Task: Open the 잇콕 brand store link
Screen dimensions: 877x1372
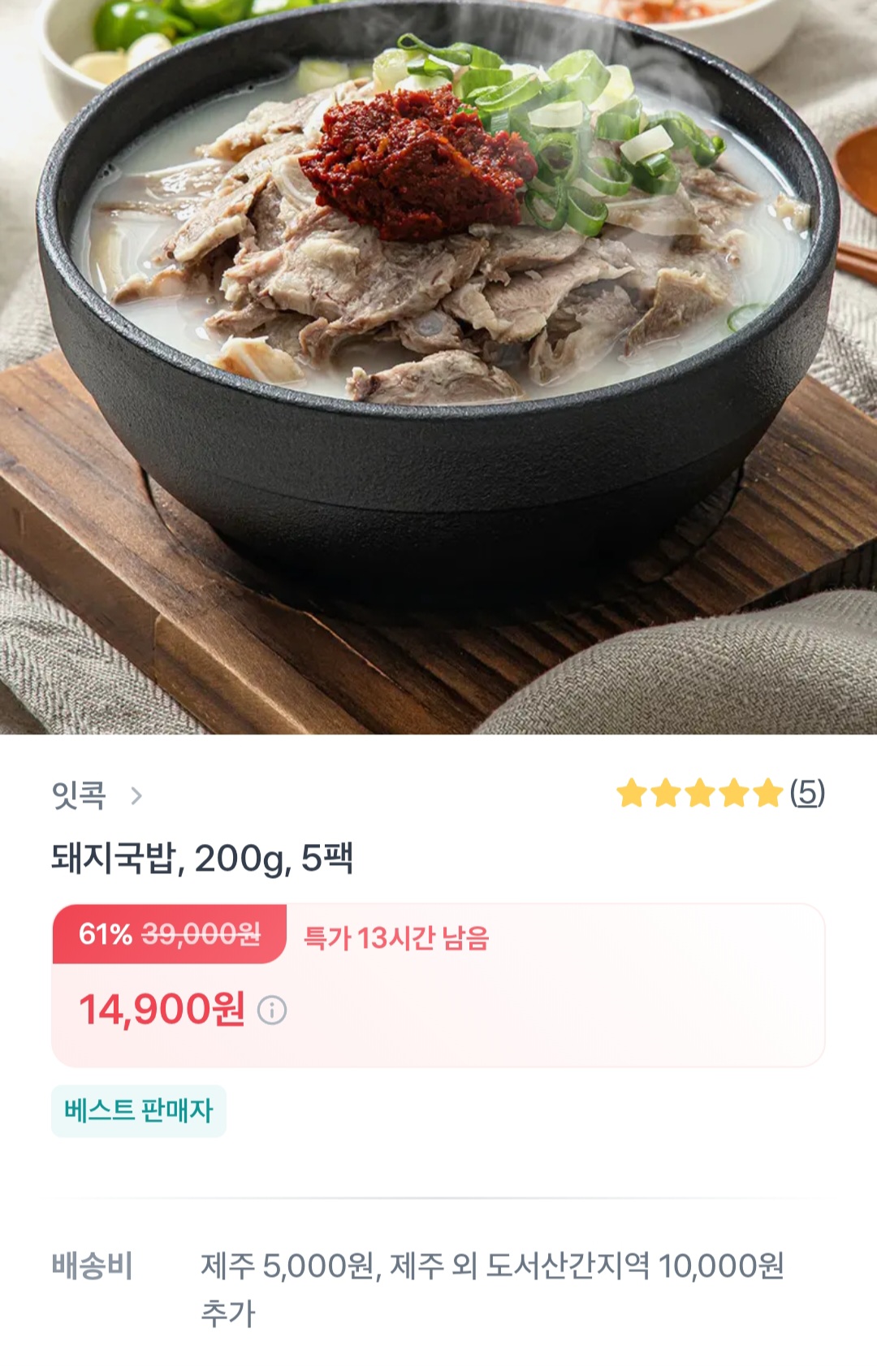Action: pos(96,794)
